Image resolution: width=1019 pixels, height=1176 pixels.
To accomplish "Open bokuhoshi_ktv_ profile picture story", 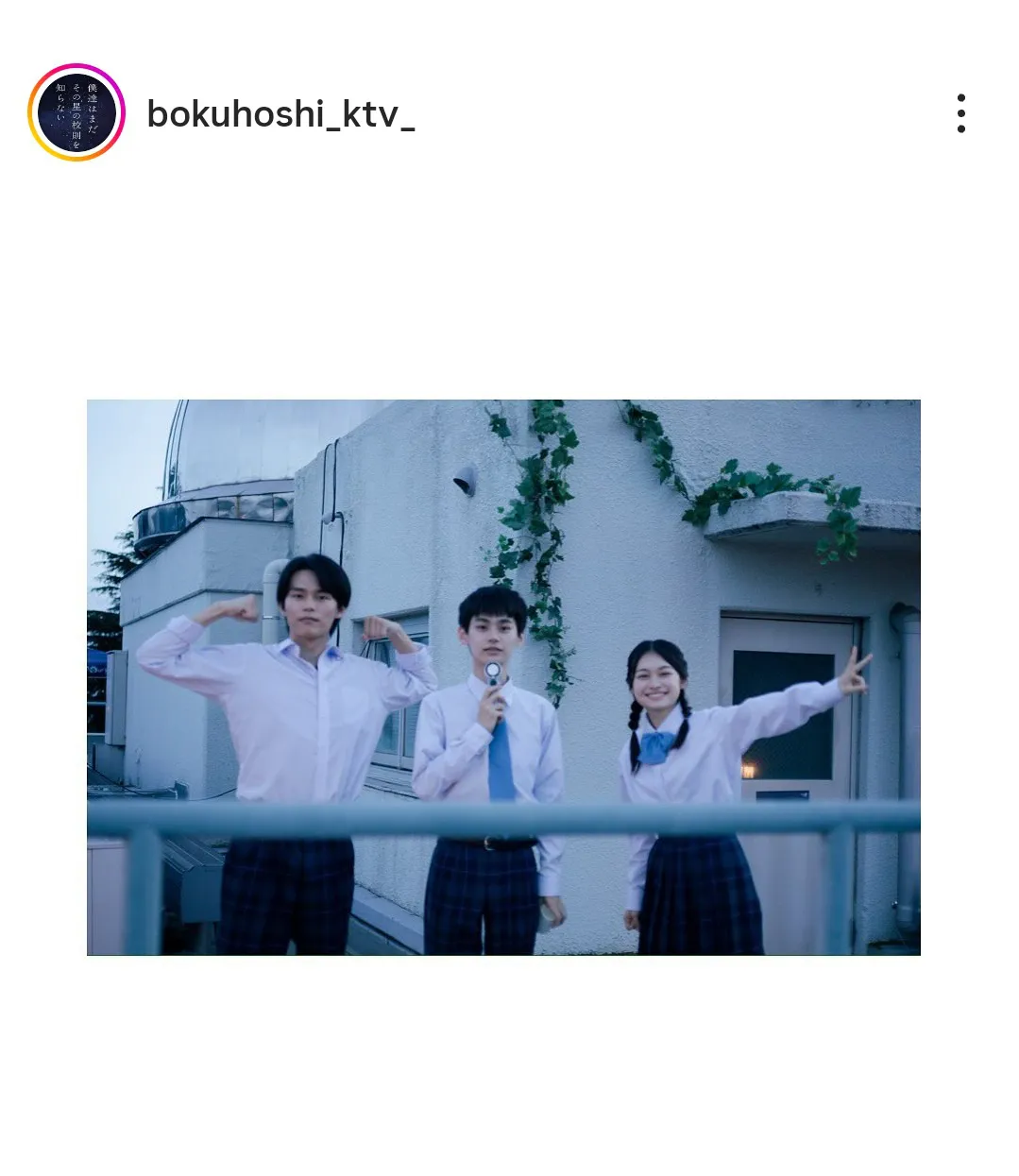I will (x=76, y=112).
